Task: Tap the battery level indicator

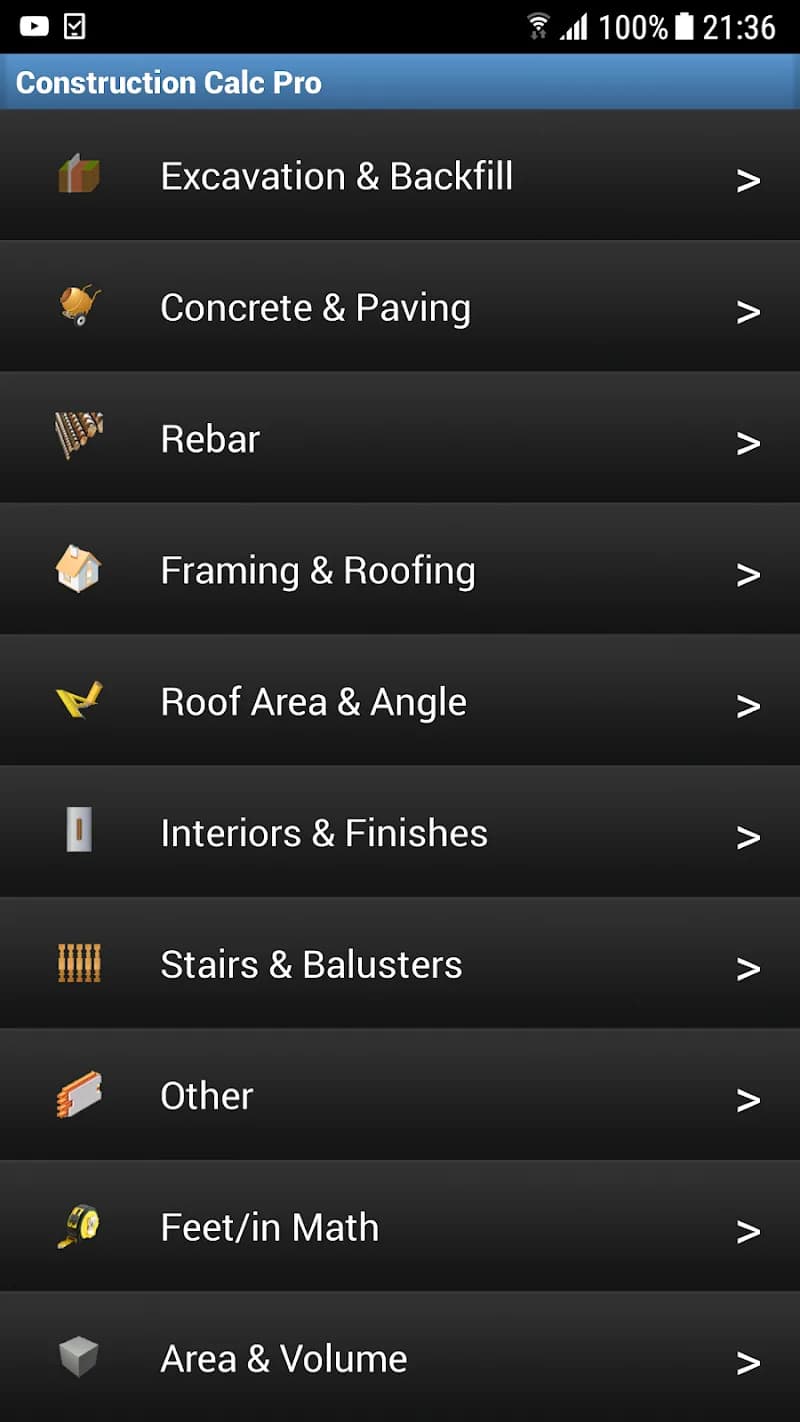Action: point(686,26)
